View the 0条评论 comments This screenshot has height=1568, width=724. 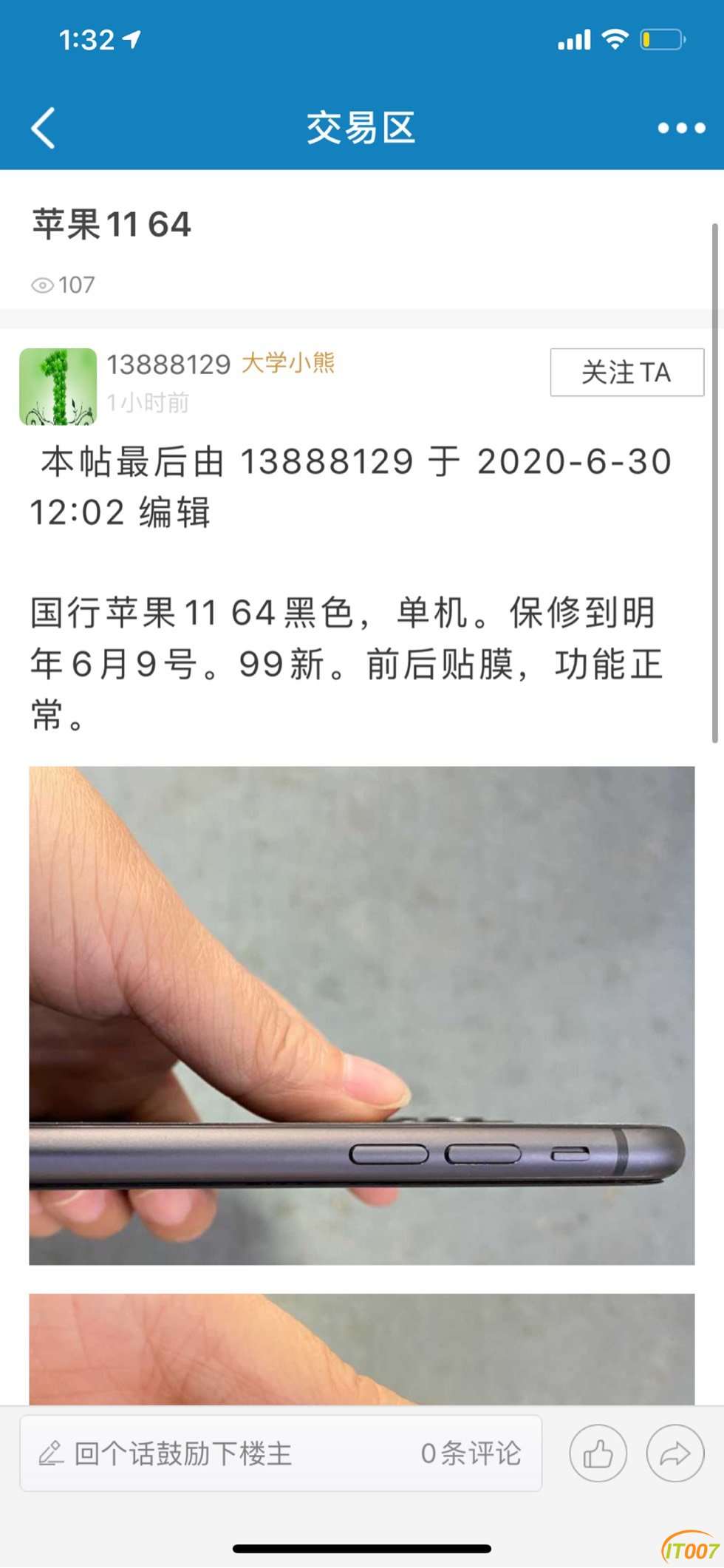pos(471,1453)
